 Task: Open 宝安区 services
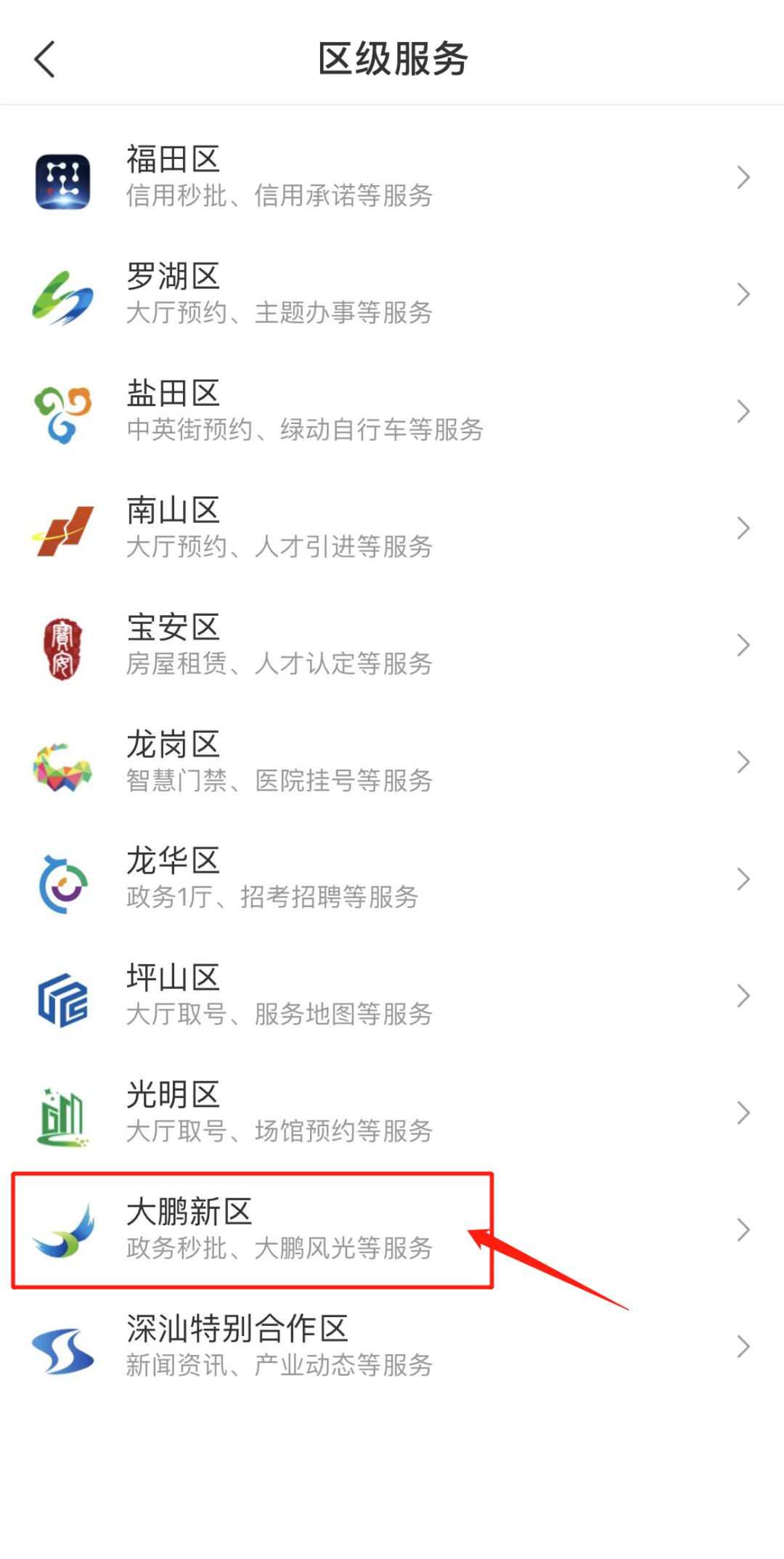[x=392, y=646]
